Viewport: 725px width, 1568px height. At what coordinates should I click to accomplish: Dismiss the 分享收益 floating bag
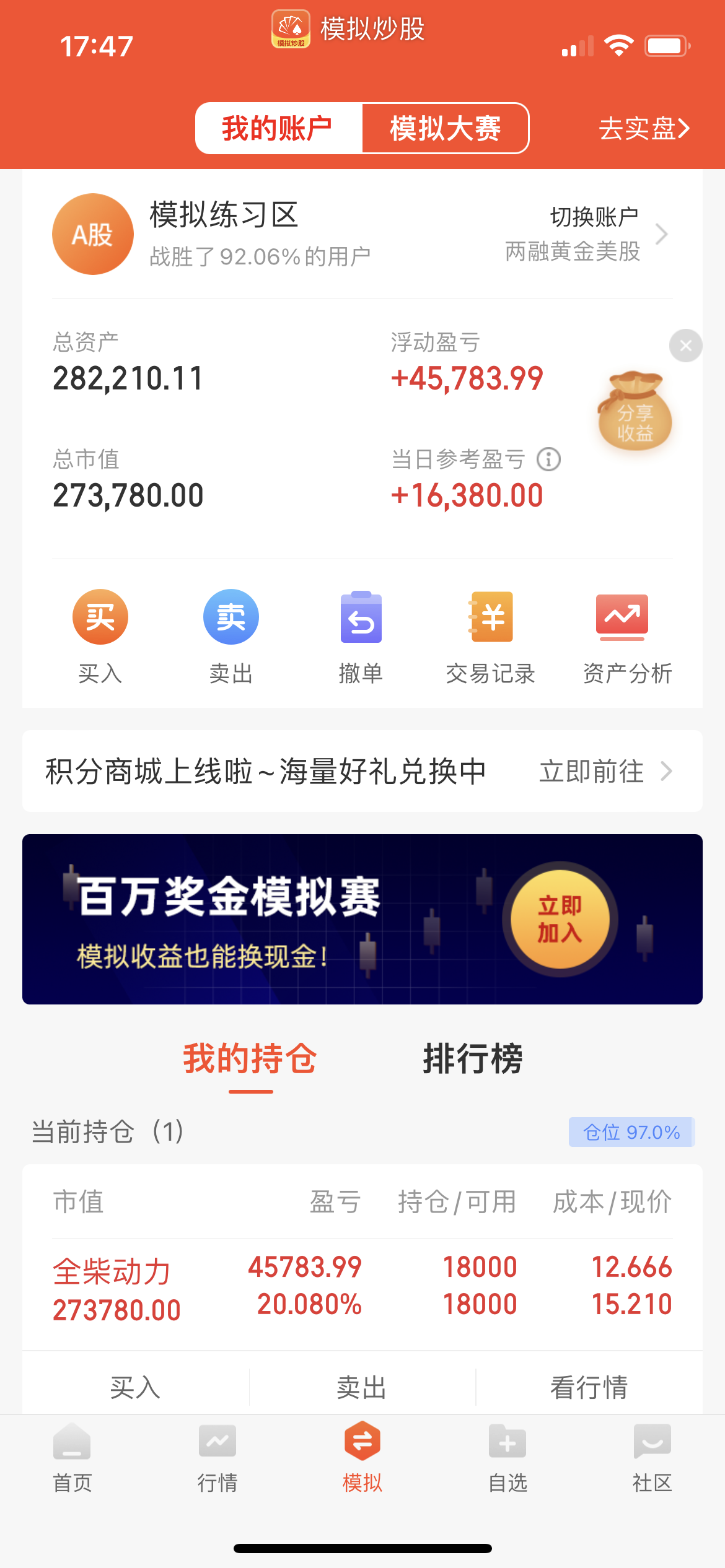pos(685,346)
